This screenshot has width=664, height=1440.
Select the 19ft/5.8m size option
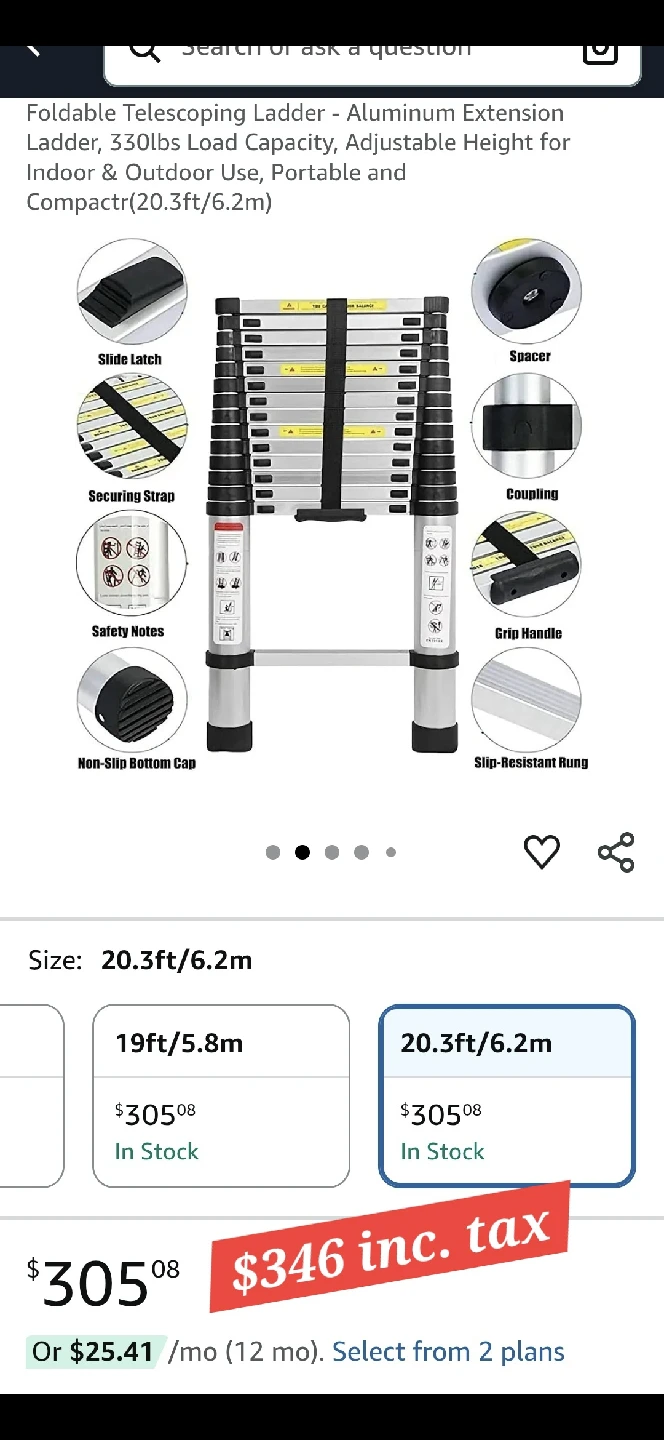[221, 1095]
